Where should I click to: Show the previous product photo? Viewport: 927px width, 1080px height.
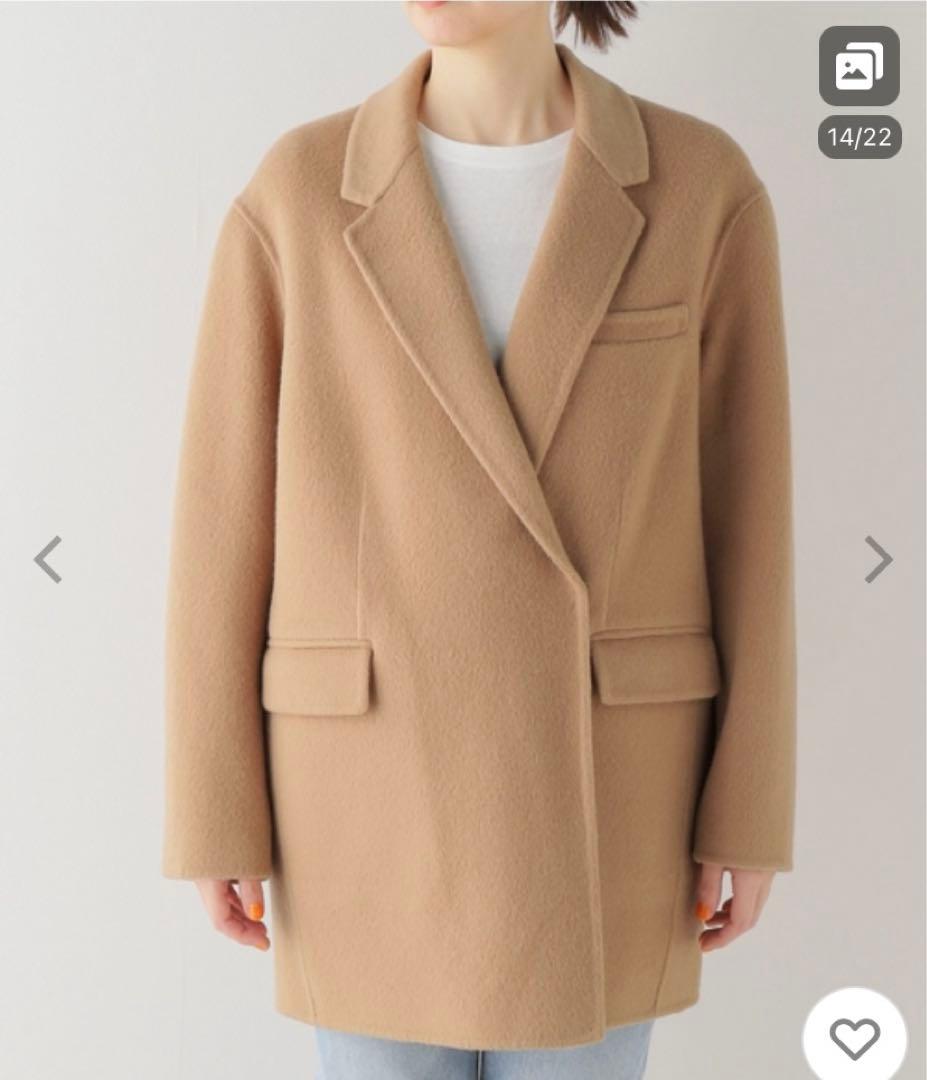pos(47,559)
